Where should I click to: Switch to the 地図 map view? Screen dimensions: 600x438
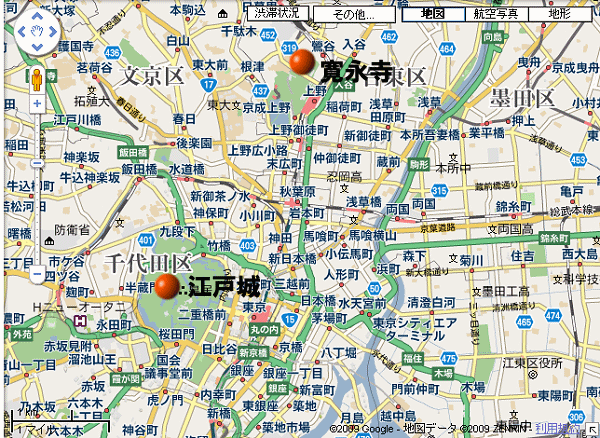pos(433,14)
